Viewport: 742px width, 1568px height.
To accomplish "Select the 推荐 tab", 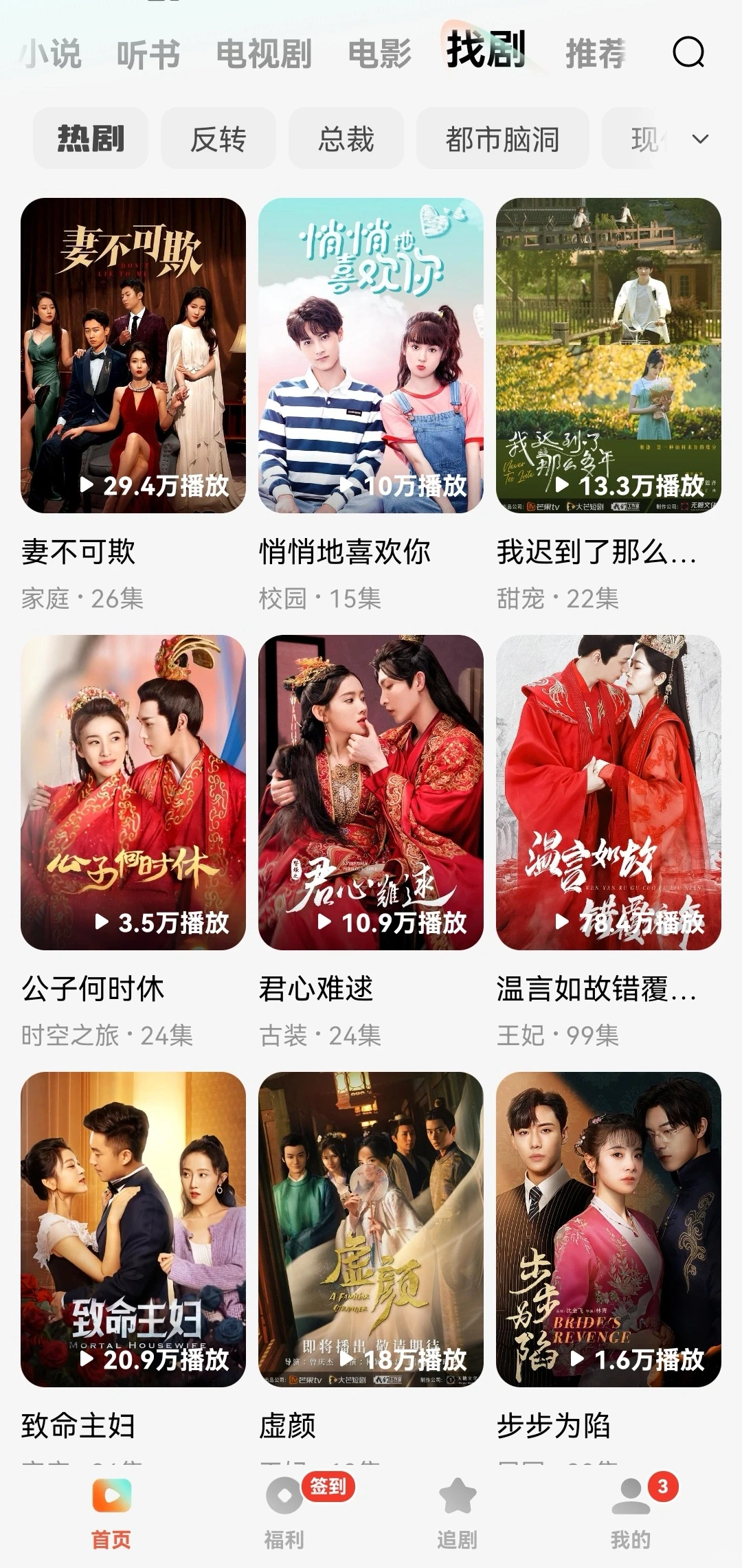I will (x=595, y=54).
